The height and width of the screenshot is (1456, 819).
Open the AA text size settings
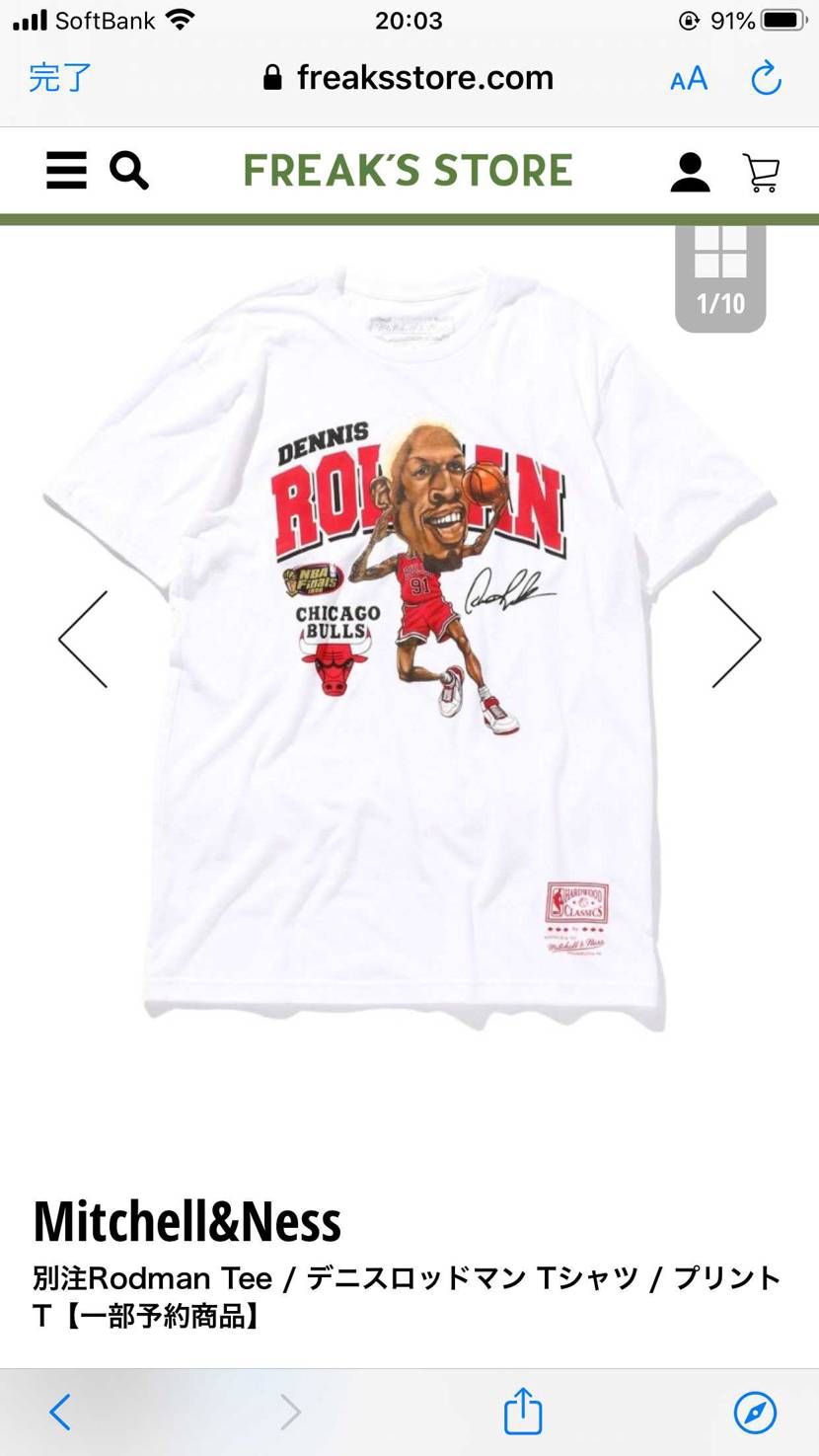688,78
